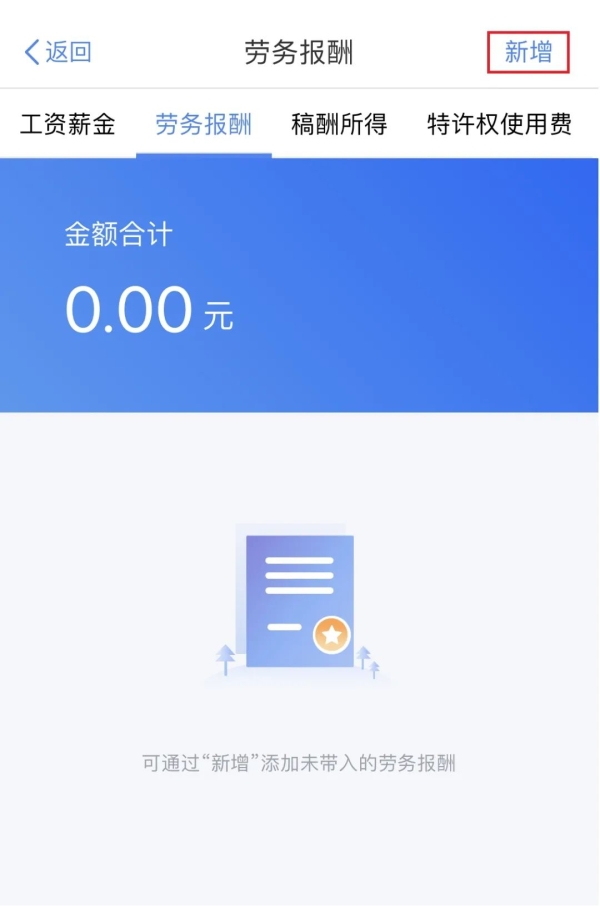Open the 稿酬所得 tab
This screenshot has width=600, height=906.
click(x=339, y=125)
